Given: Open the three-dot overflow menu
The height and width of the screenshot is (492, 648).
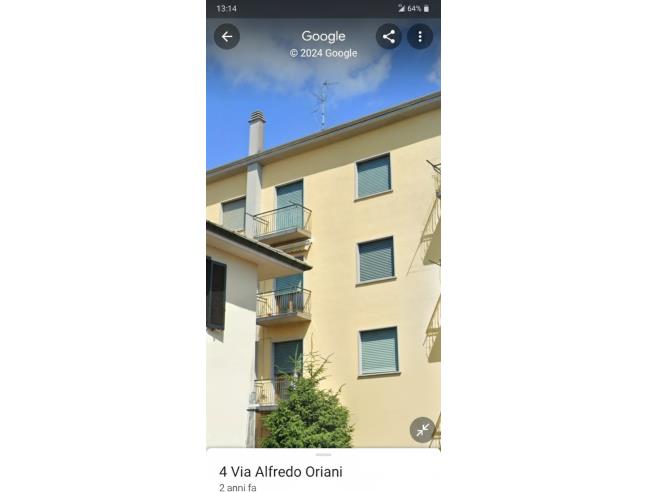Looking at the screenshot, I should pos(420,37).
